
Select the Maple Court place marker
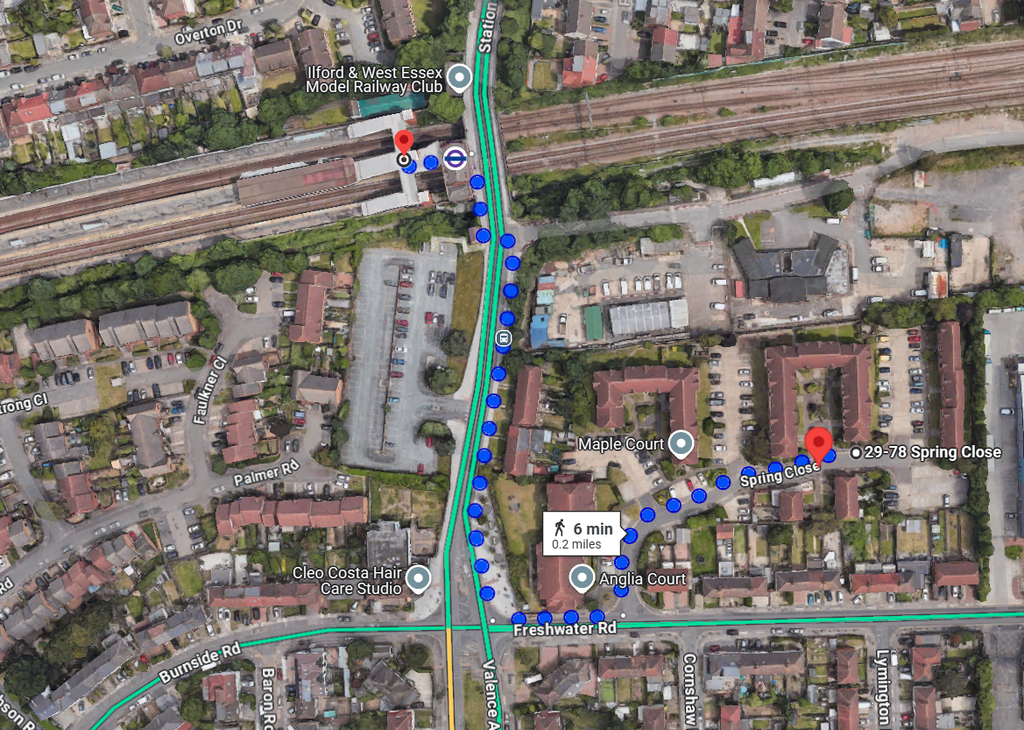point(682,442)
